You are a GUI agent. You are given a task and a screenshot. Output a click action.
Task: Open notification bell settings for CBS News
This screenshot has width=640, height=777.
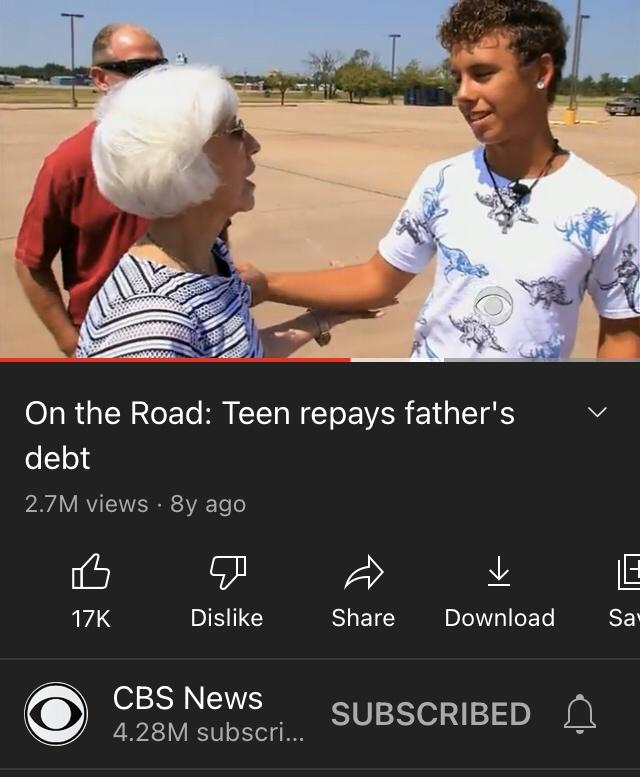point(580,714)
